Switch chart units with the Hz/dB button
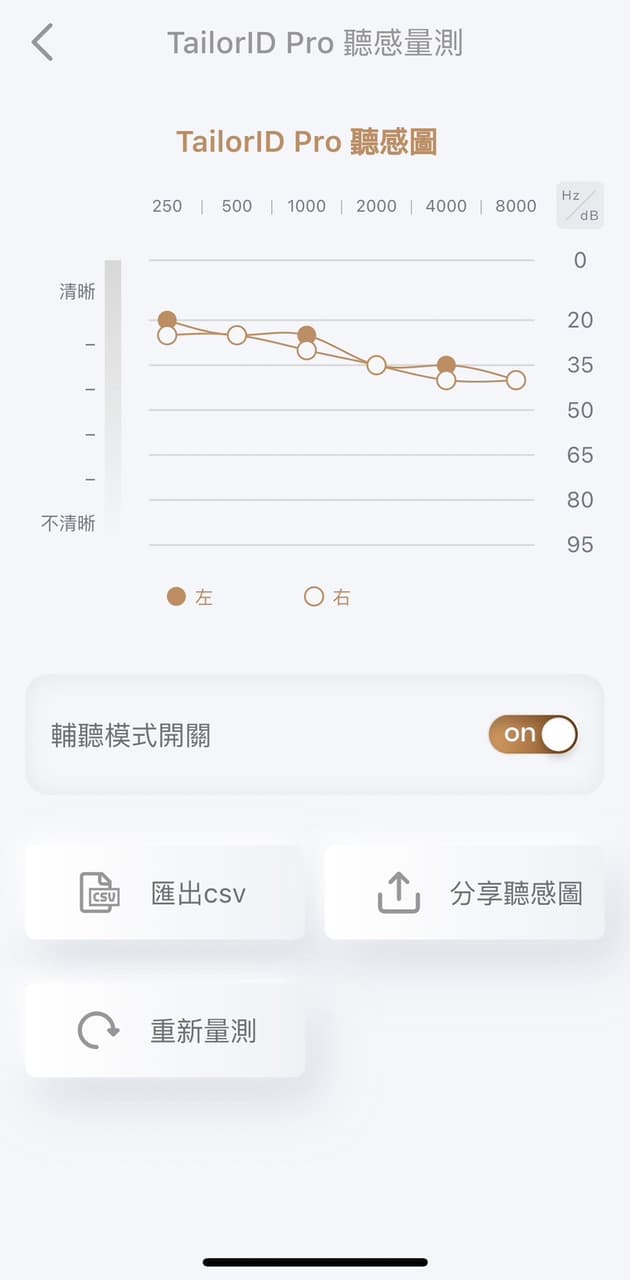The width and height of the screenshot is (630, 1280). click(x=580, y=205)
